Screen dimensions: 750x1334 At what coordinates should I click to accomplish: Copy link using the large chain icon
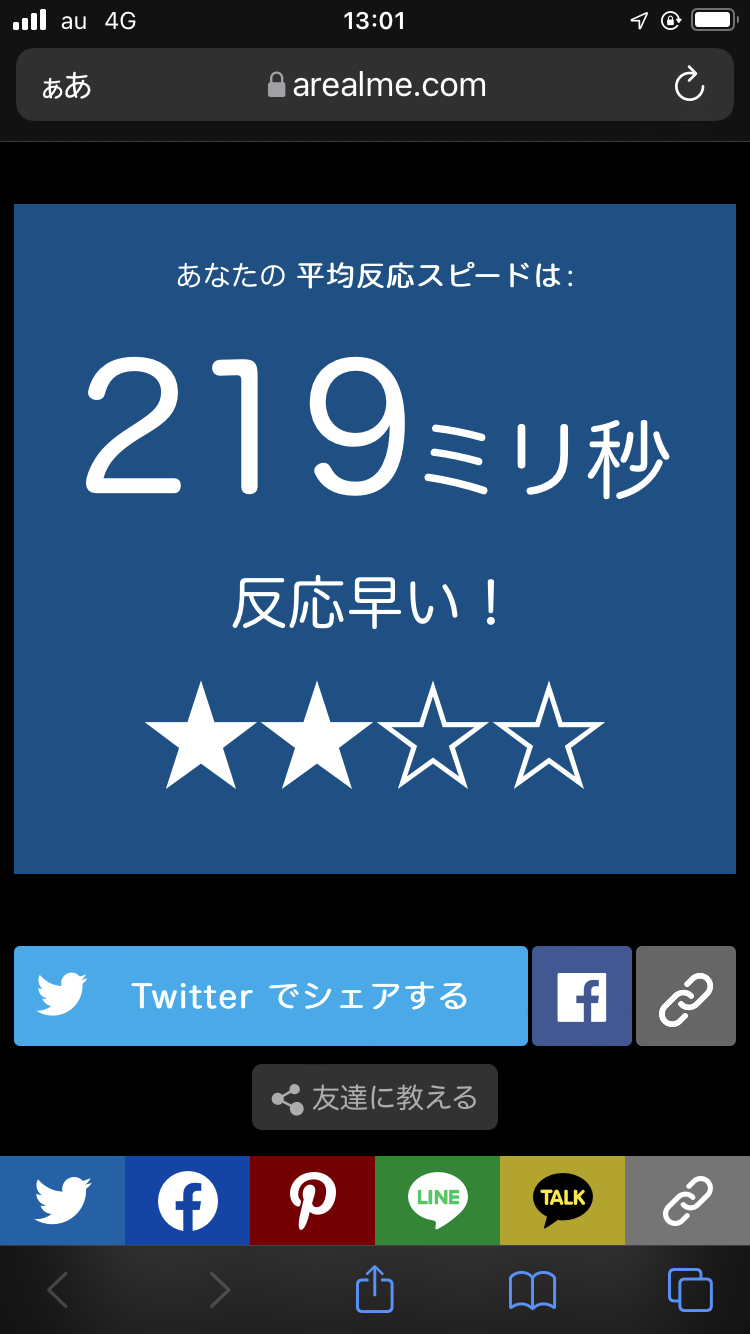pos(686,996)
